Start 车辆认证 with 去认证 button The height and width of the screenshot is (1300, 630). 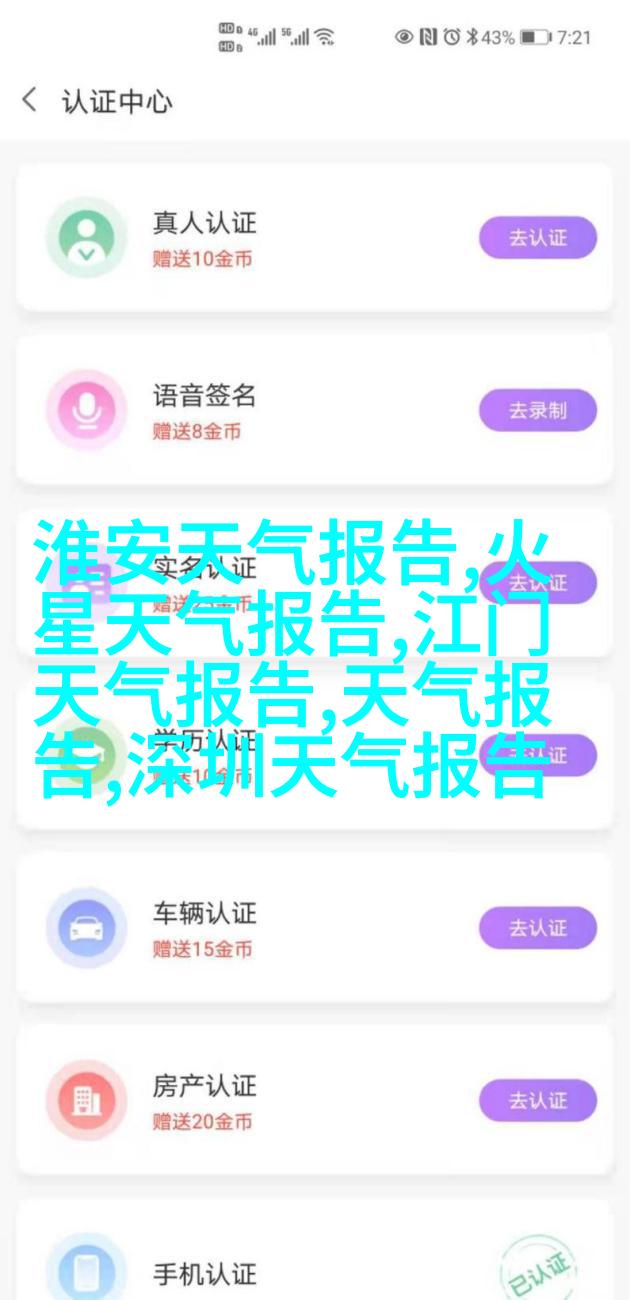[x=537, y=929]
